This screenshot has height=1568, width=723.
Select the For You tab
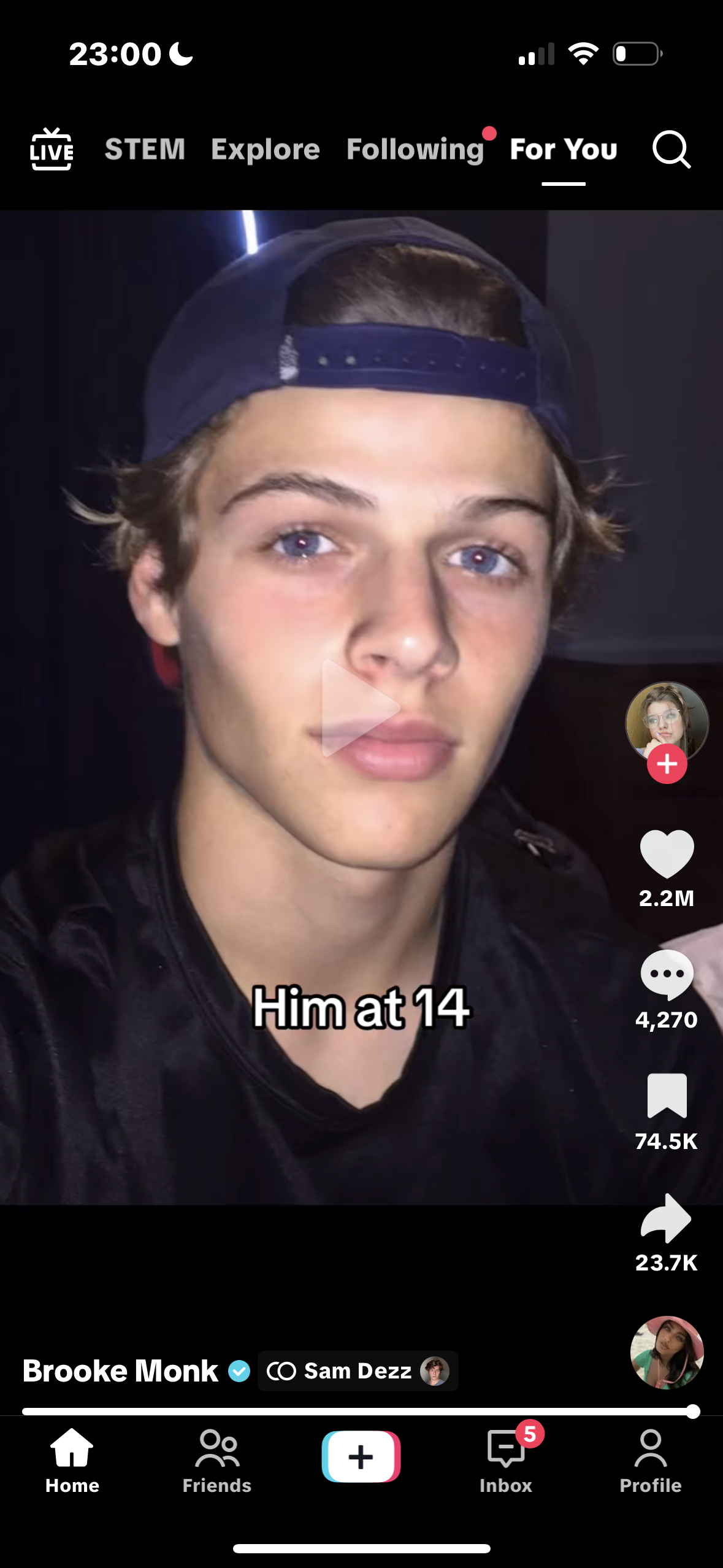(564, 149)
